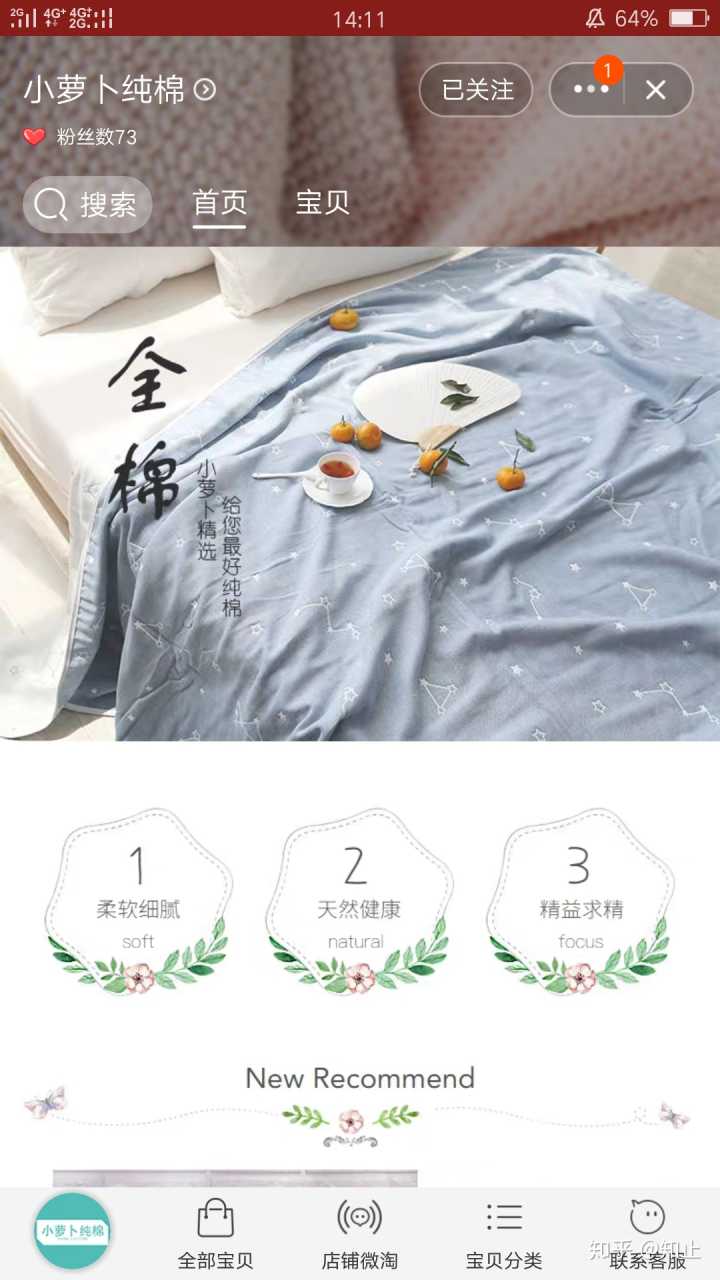Open the three-dot more menu

[x=590, y=90]
